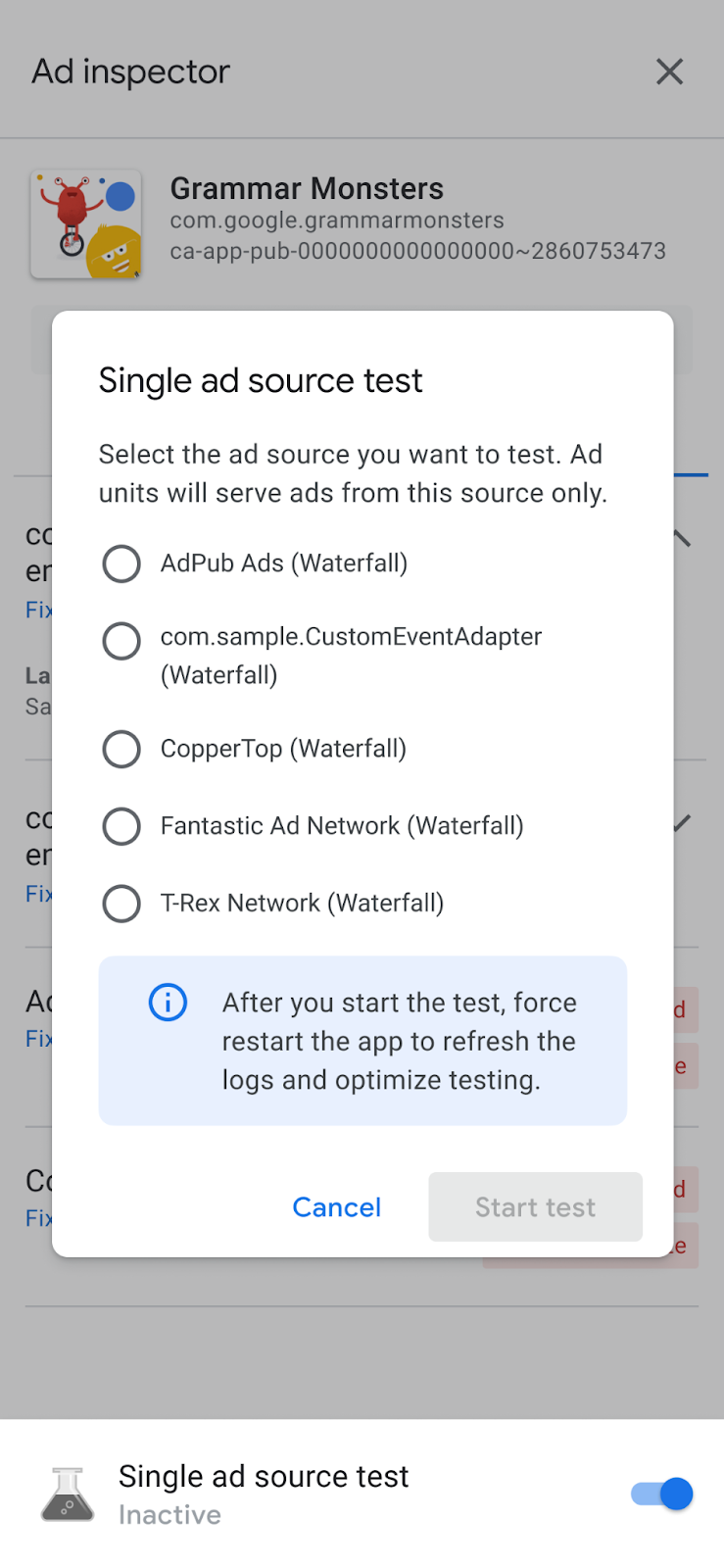Tap the Start test button

535,1207
